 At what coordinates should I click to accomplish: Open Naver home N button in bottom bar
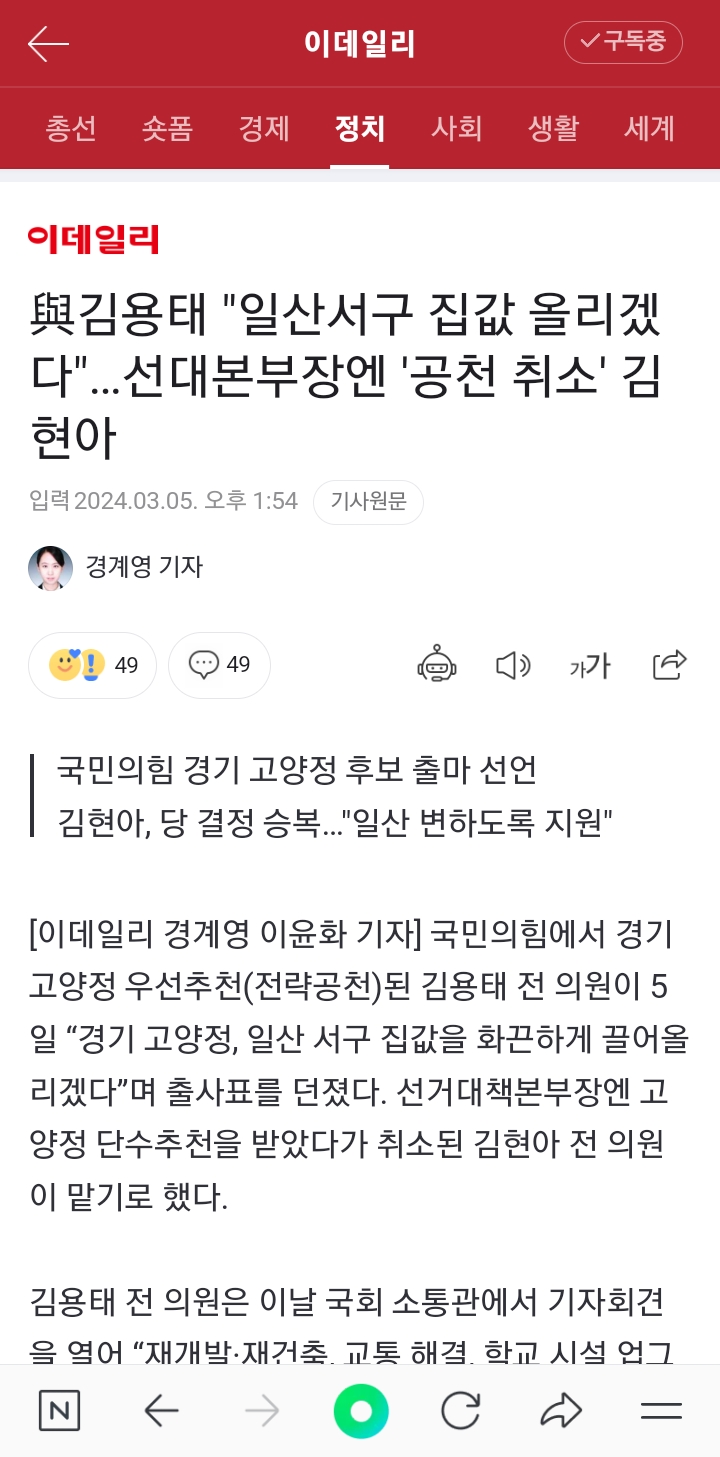pyautogui.click(x=60, y=1411)
